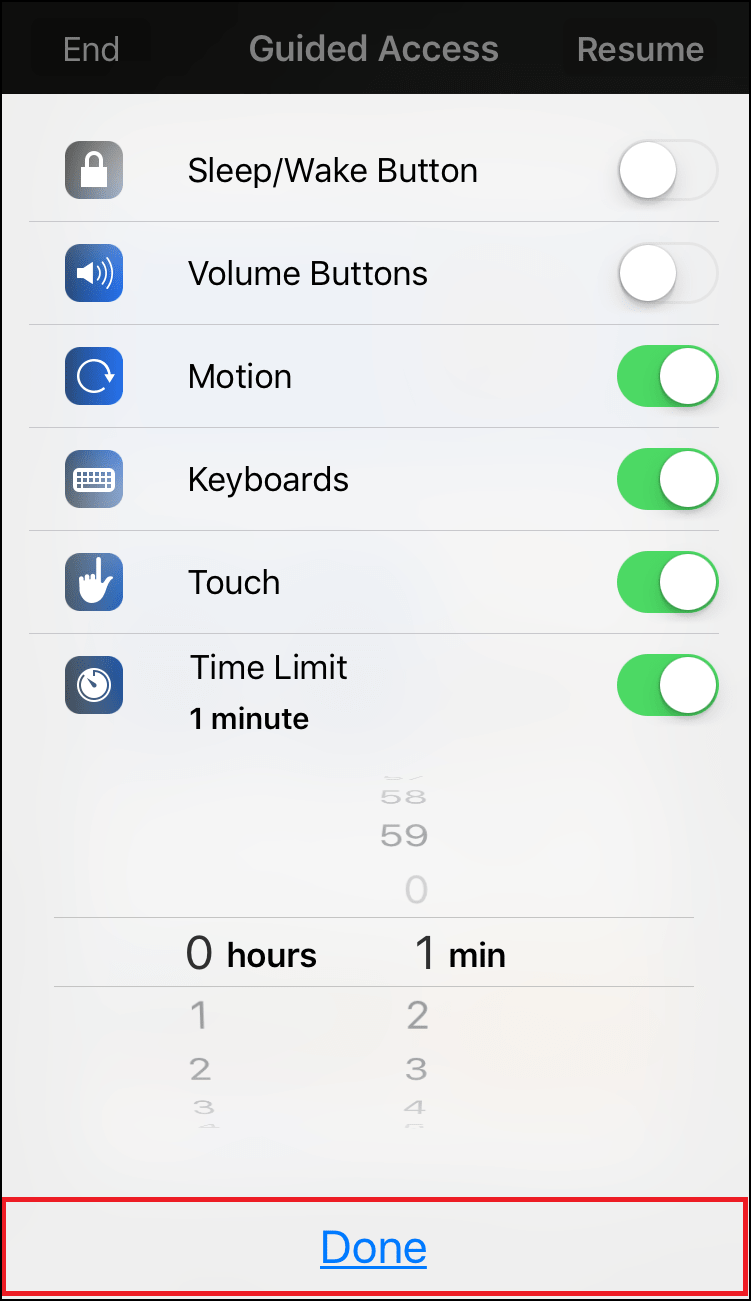The width and height of the screenshot is (751, 1301).
Task: Turn on the Volume Buttons switch
Action: pyautogui.click(x=667, y=273)
